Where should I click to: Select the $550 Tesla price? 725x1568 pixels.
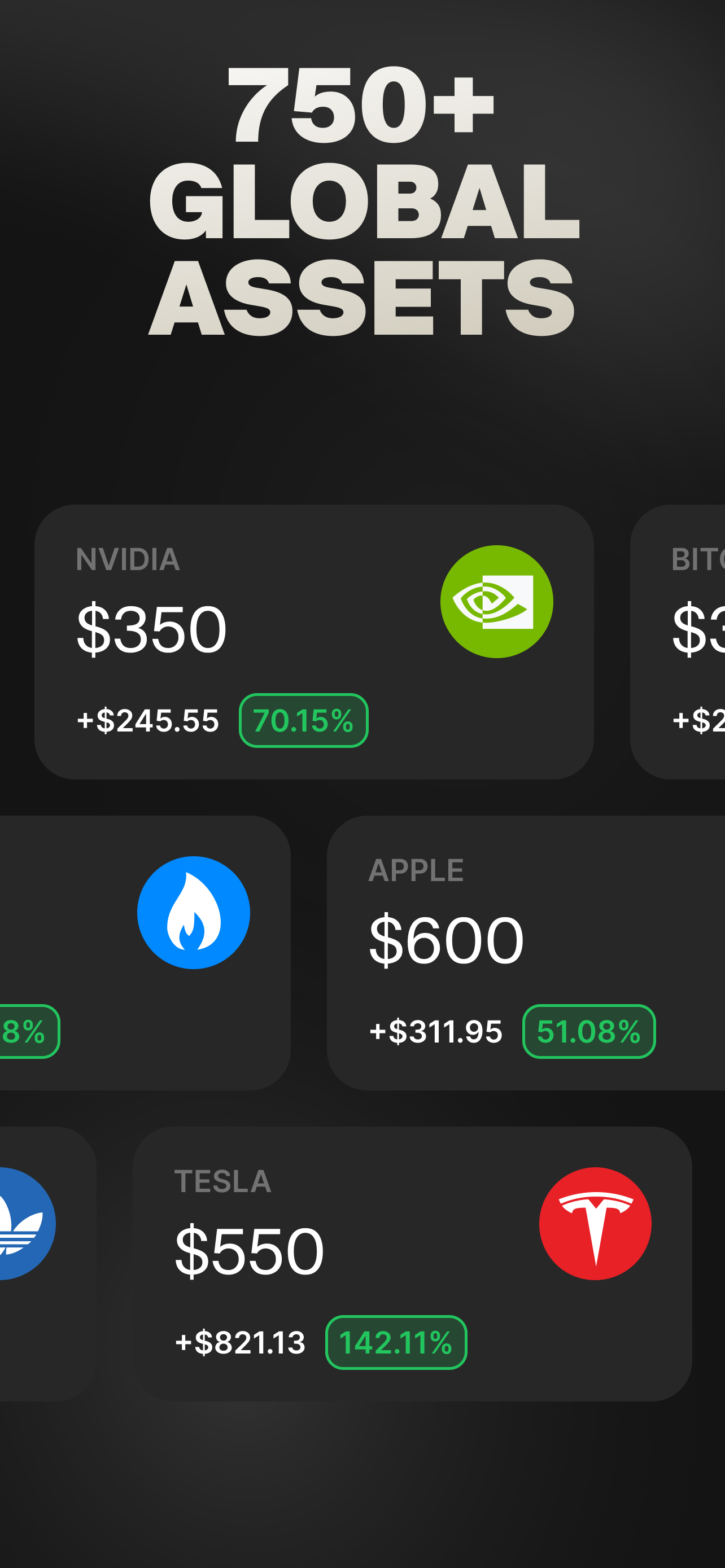248,1248
